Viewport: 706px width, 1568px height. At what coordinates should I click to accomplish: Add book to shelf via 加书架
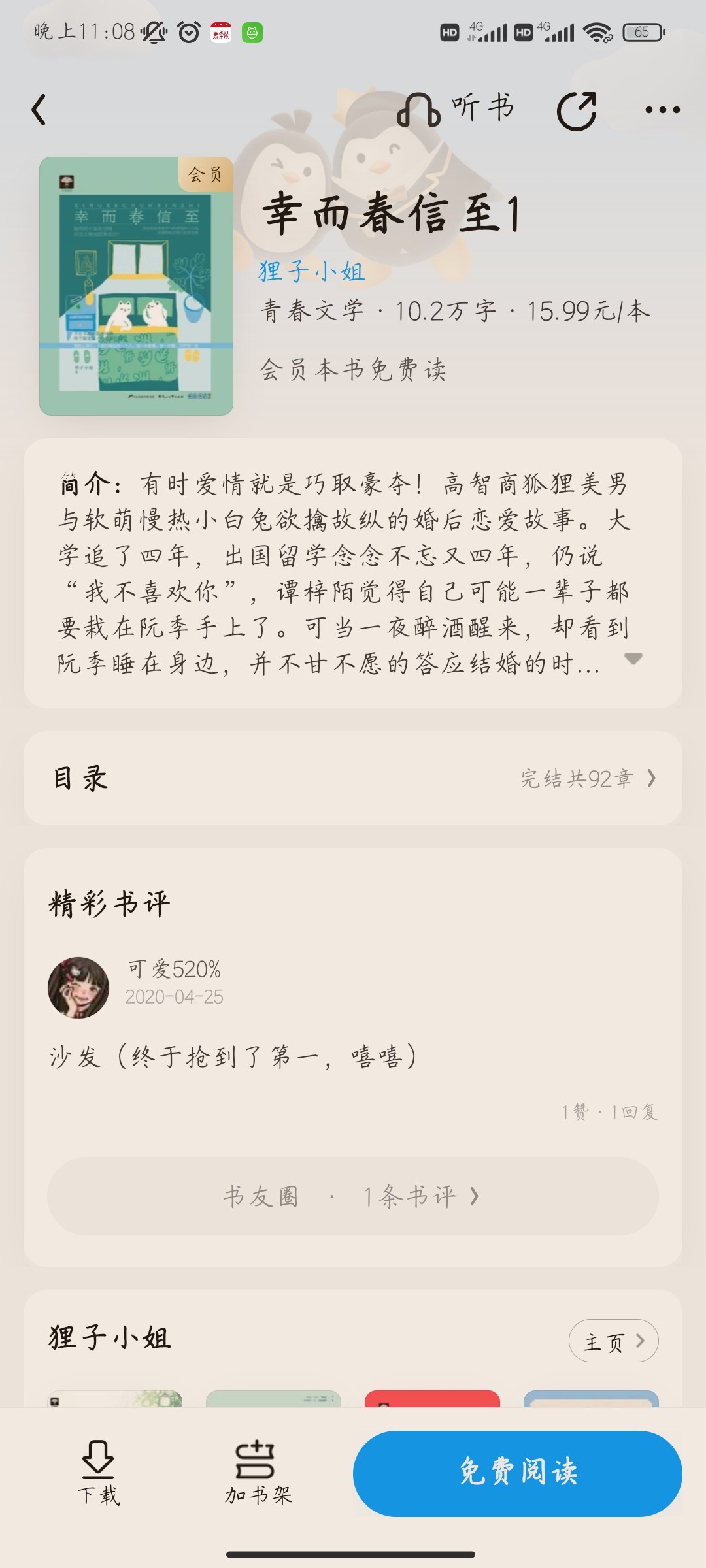click(x=258, y=1473)
